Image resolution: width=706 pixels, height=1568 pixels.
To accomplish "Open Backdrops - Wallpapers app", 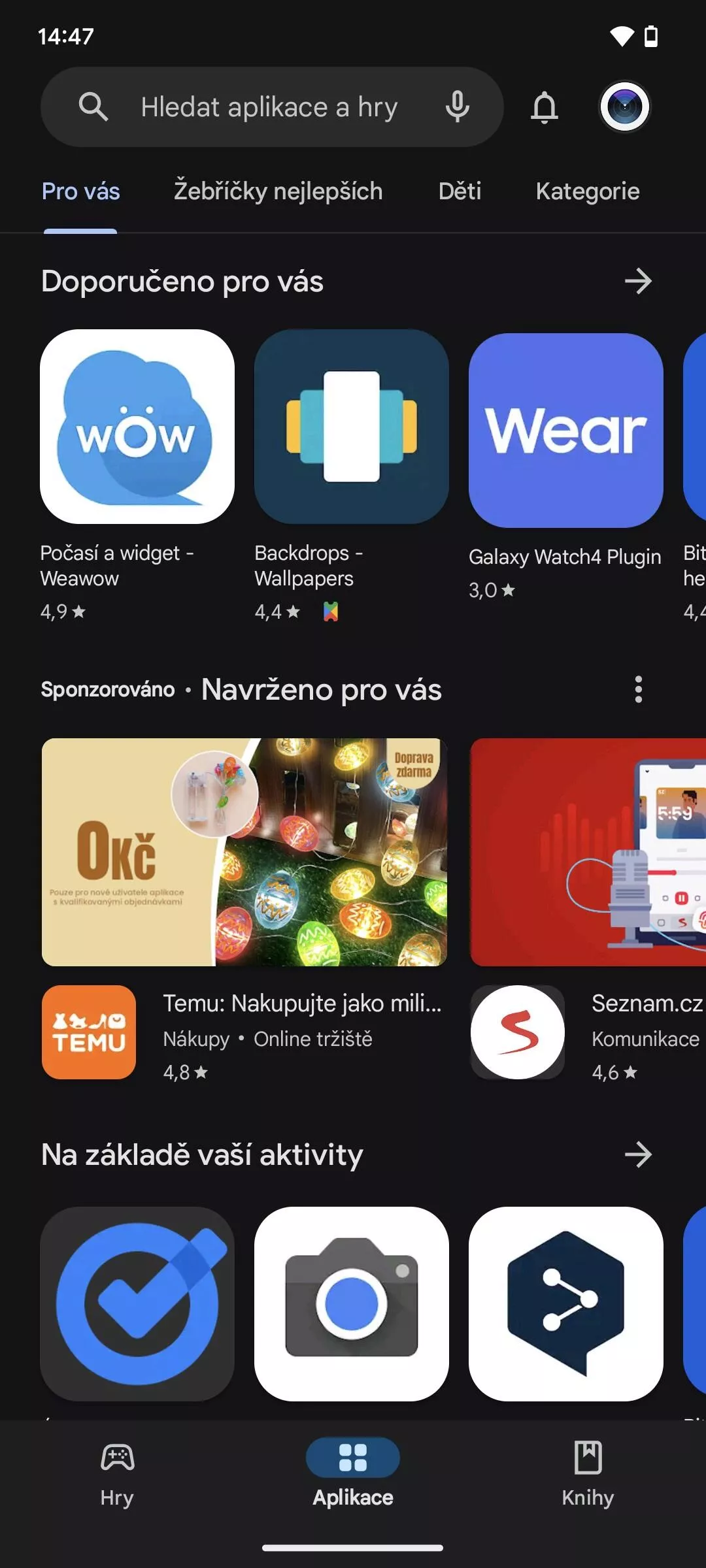I will pyautogui.click(x=352, y=475).
